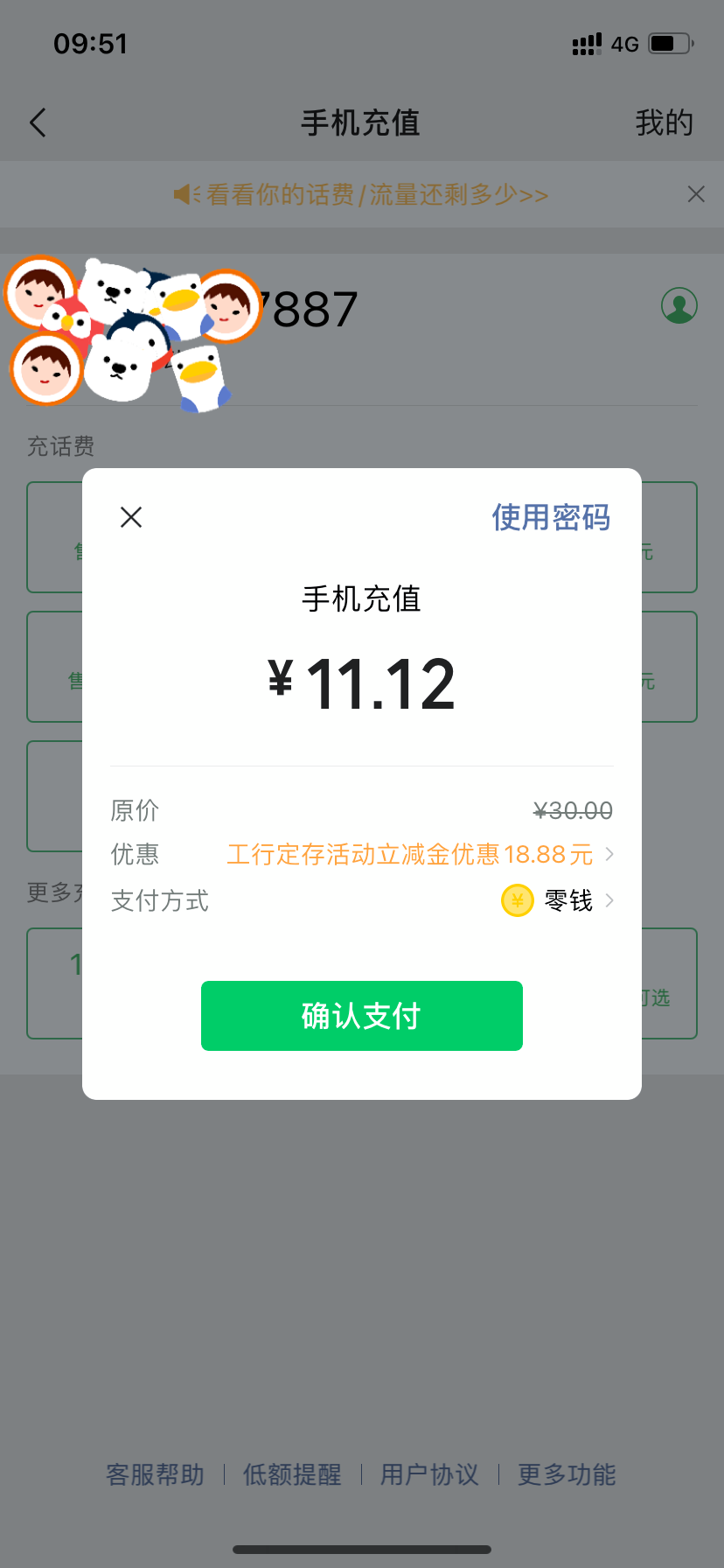This screenshot has height=1568, width=724.
Task: Open the 话费/流量还剩多少 banner link
Action: [x=361, y=194]
